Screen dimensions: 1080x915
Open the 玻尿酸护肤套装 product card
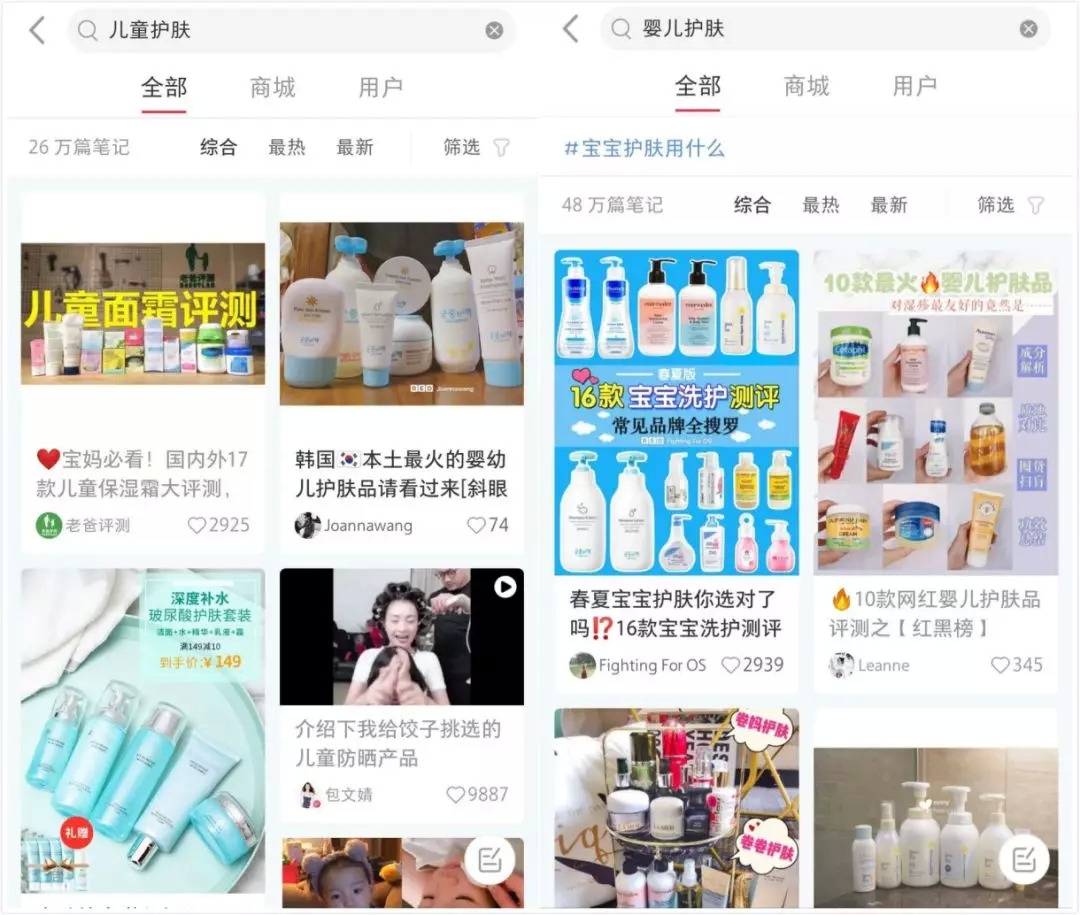click(x=143, y=730)
